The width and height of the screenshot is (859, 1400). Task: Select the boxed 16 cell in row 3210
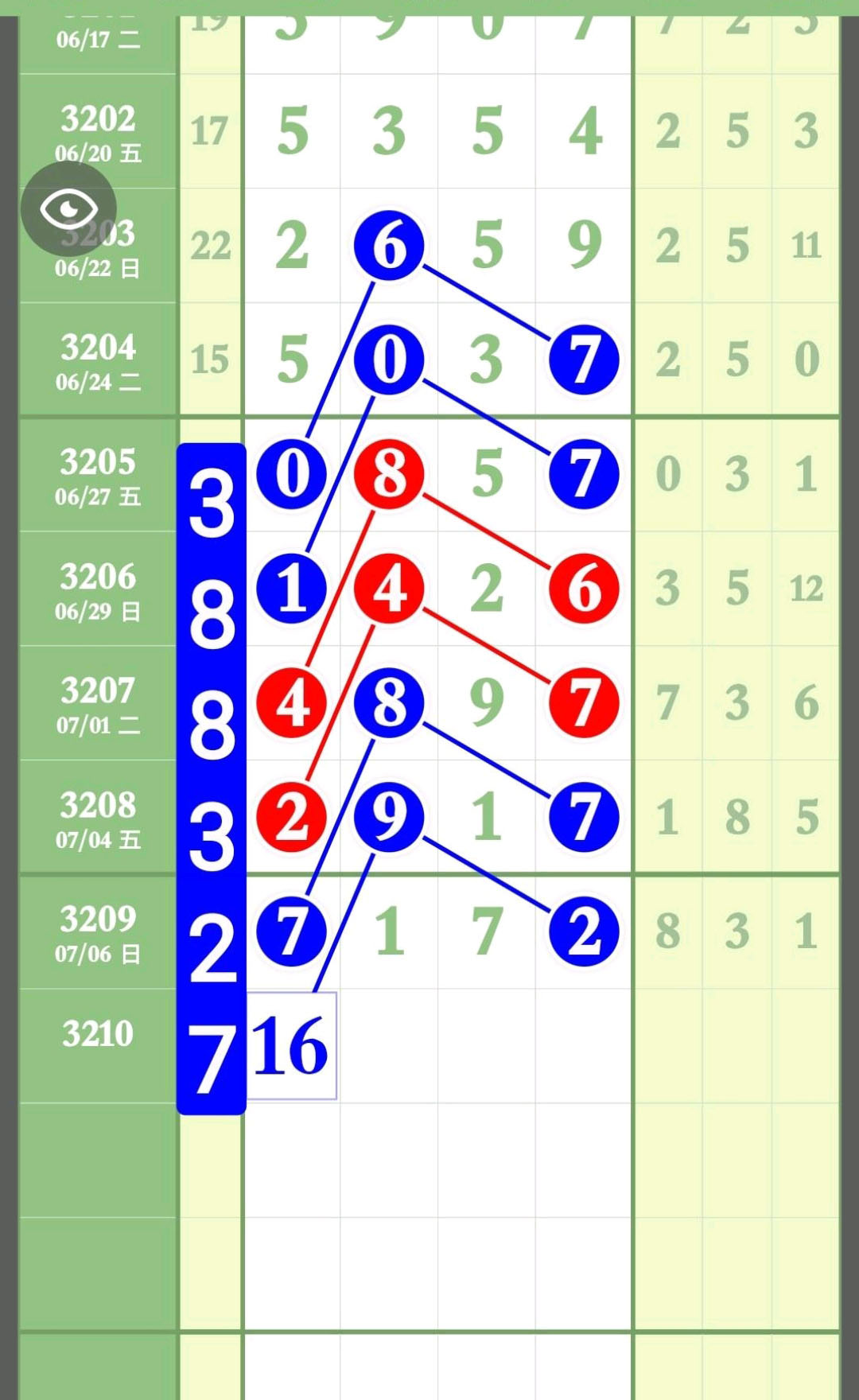pos(292,1045)
